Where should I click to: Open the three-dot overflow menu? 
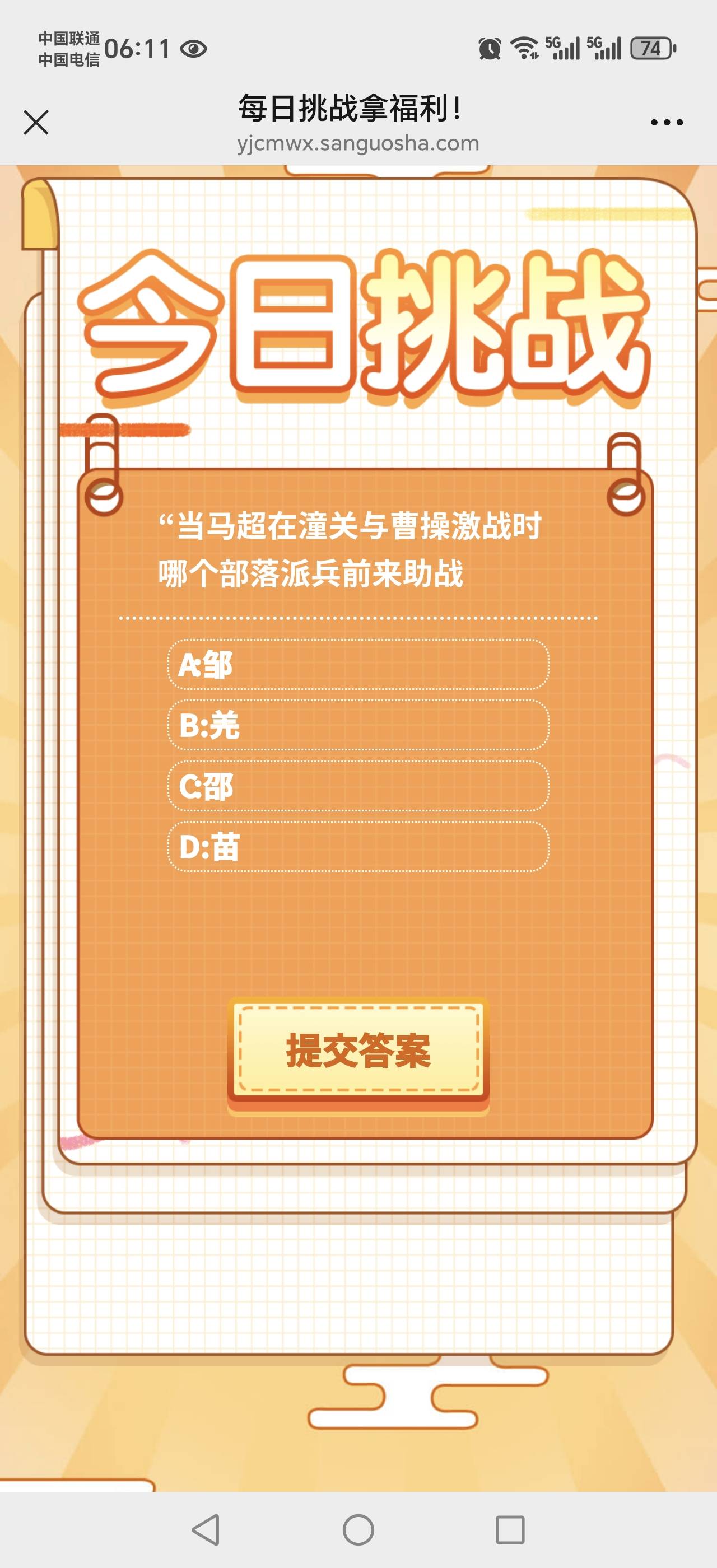pos(667,122)
